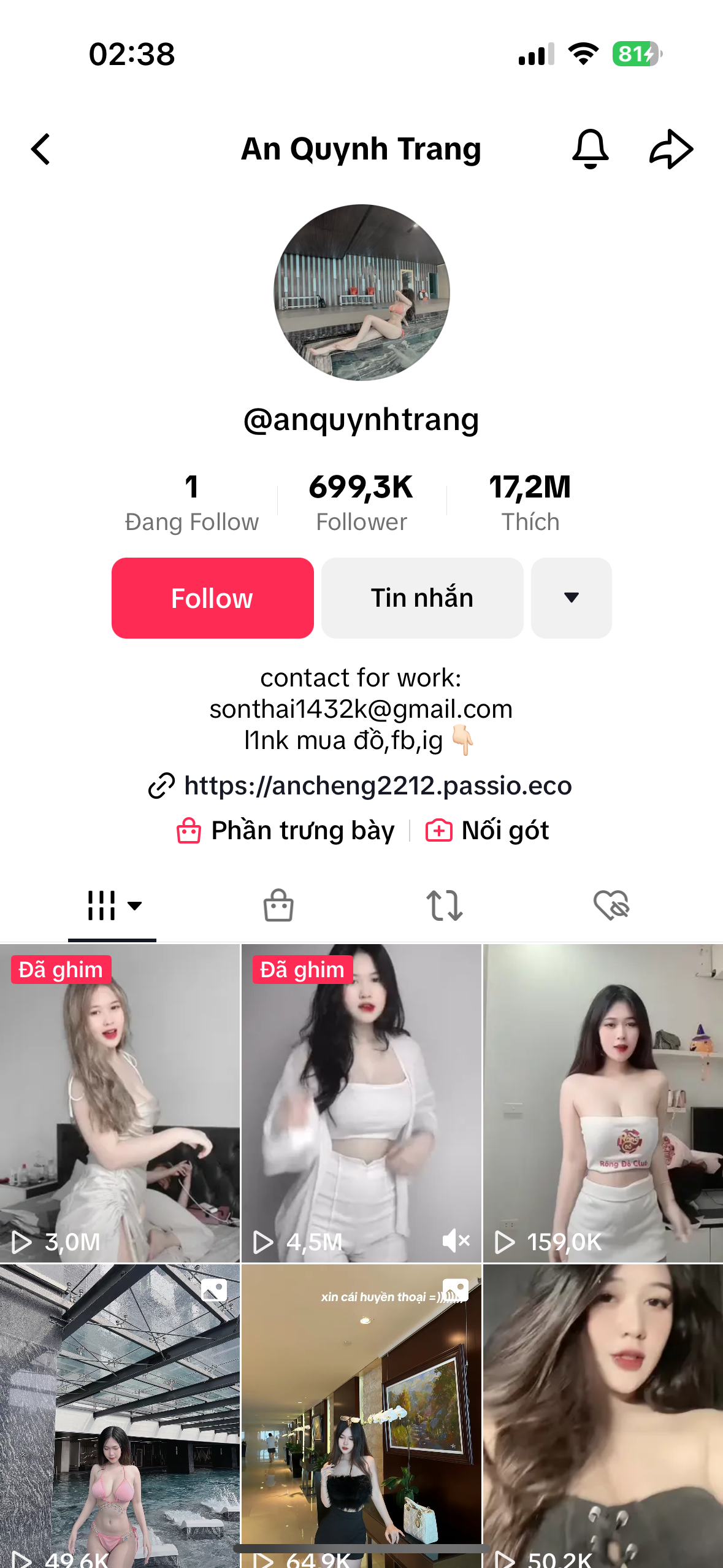Screen dimensions: 723x1568
Task: Switch to the reposts tab
Action: pyautogui.click(x=445, y=905)
